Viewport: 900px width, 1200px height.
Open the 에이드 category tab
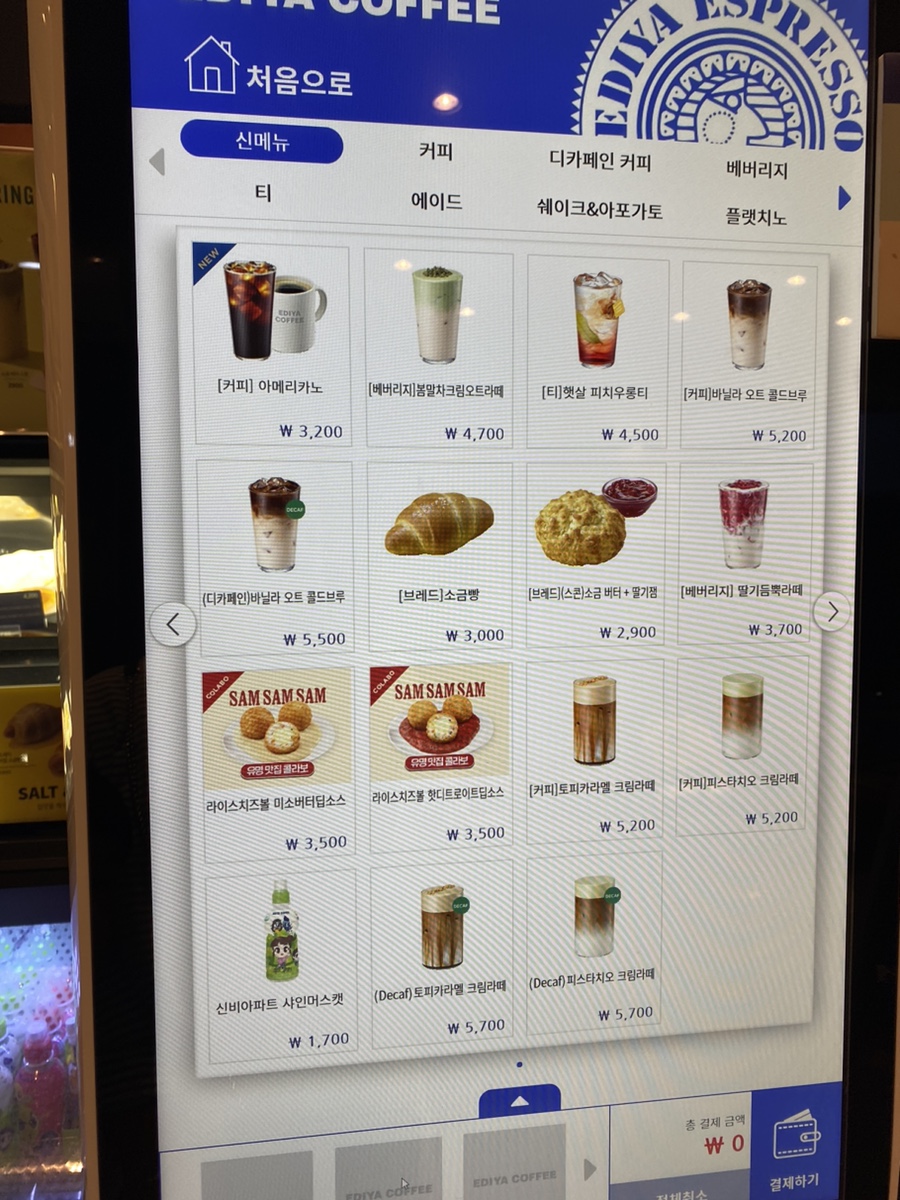437,201
